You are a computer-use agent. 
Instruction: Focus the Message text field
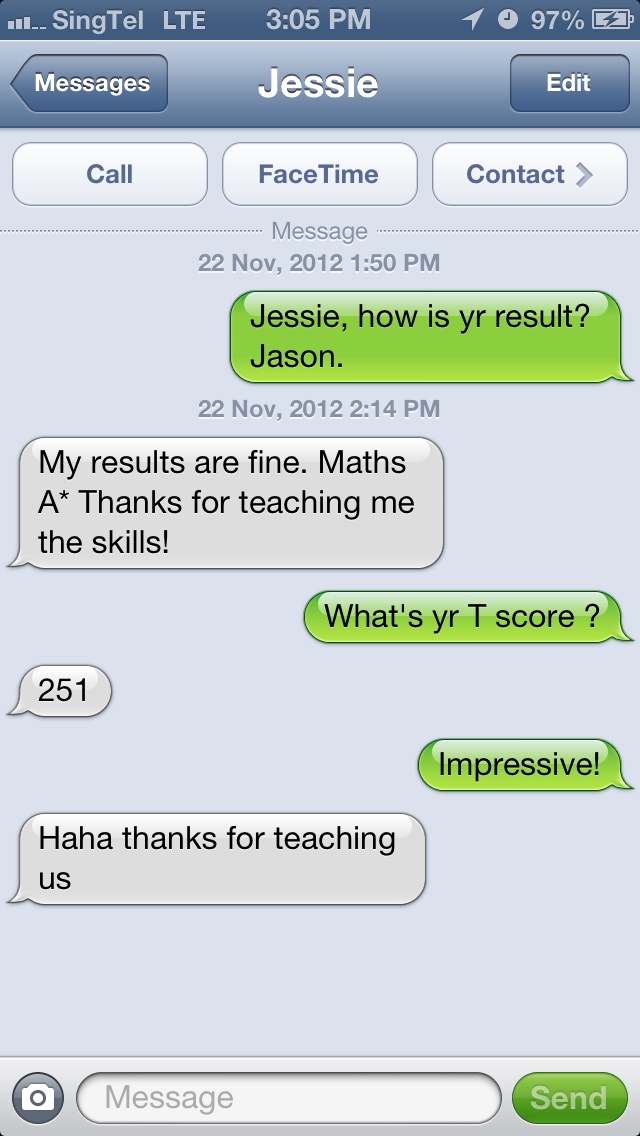[288, 1098]
